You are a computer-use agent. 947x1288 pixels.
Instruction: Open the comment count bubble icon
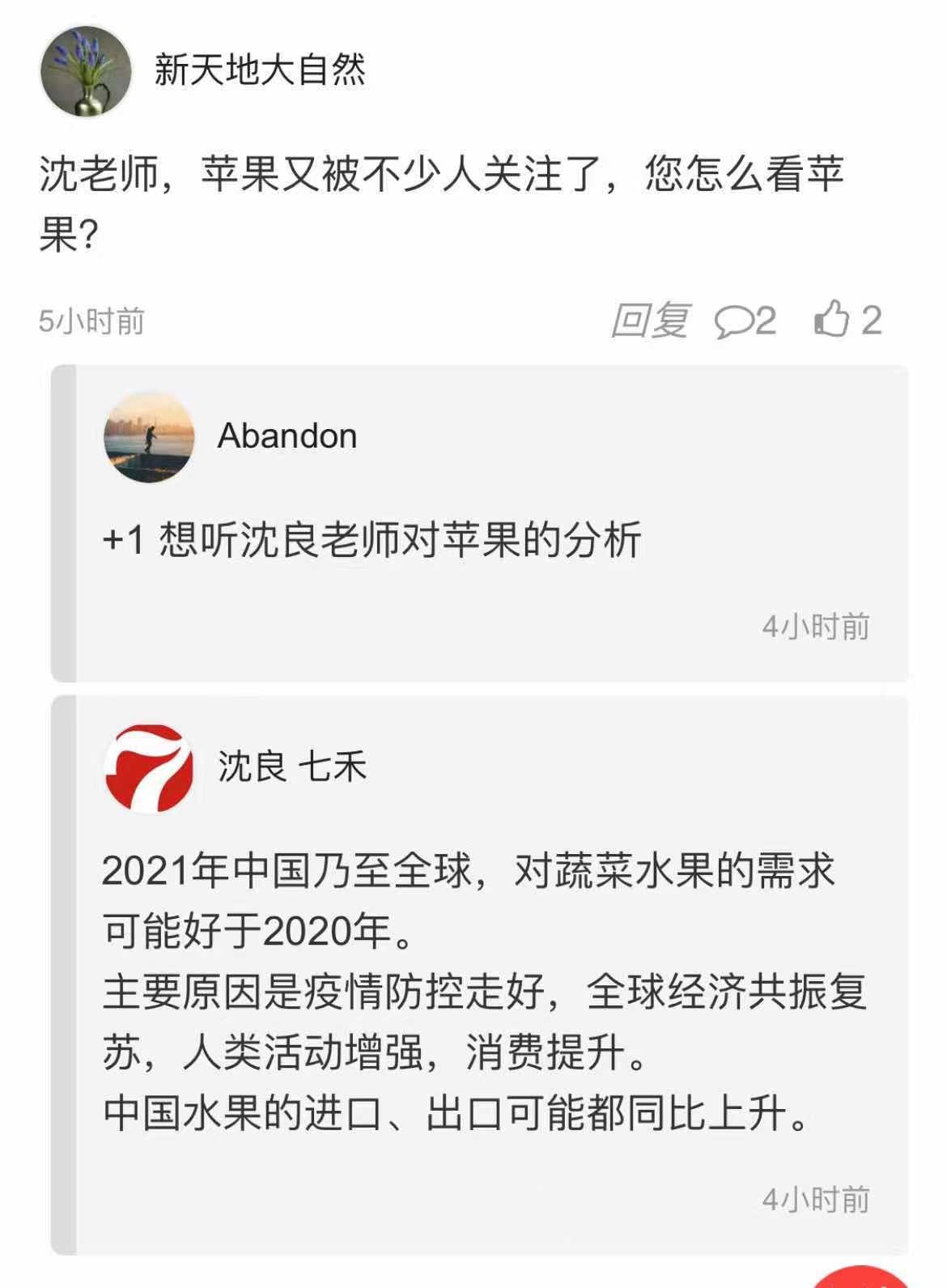733,322
